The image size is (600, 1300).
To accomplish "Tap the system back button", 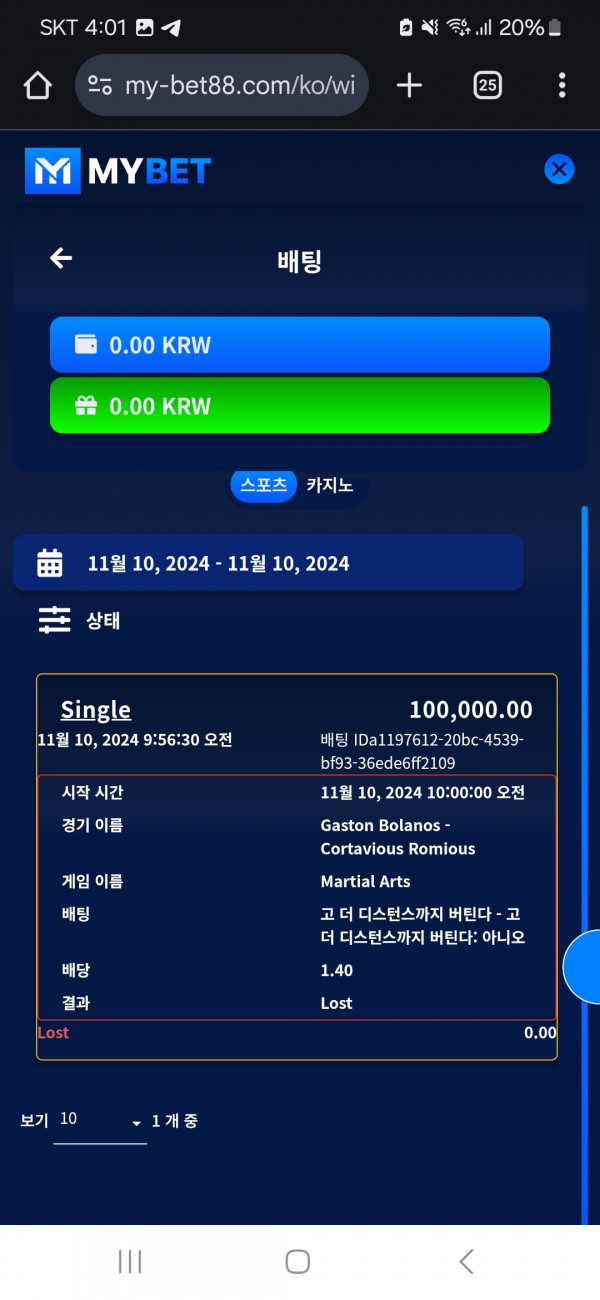I will 466,1261.
